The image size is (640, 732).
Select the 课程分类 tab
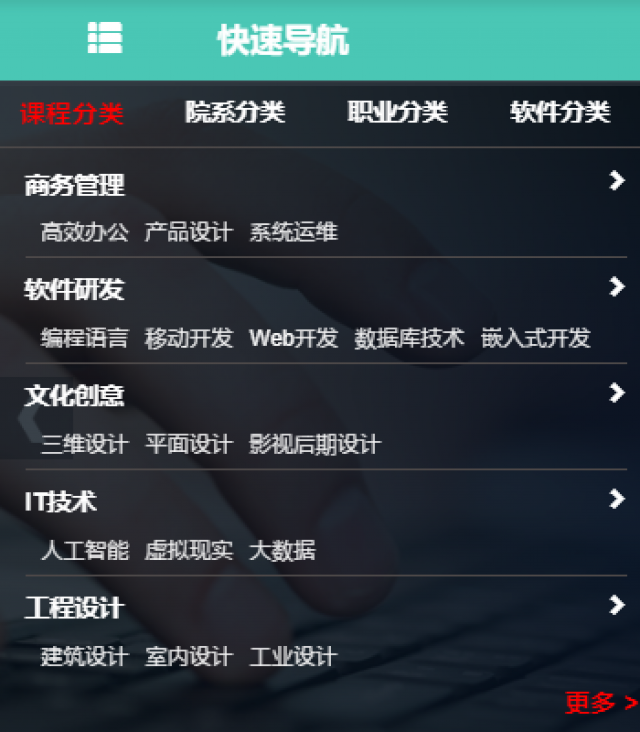(x=72, y=113)
